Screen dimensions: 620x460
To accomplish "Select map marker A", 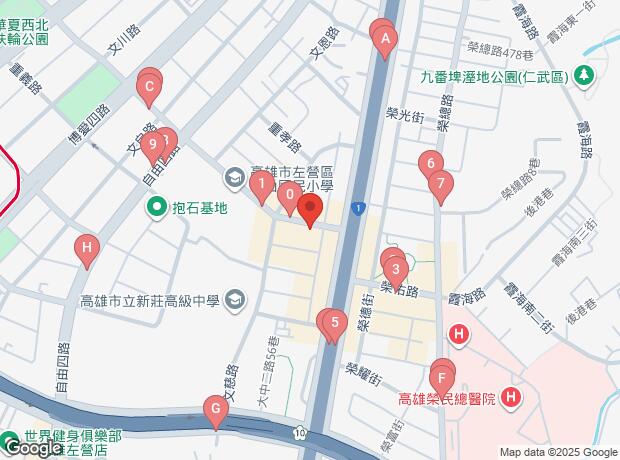I will (386, 40).
